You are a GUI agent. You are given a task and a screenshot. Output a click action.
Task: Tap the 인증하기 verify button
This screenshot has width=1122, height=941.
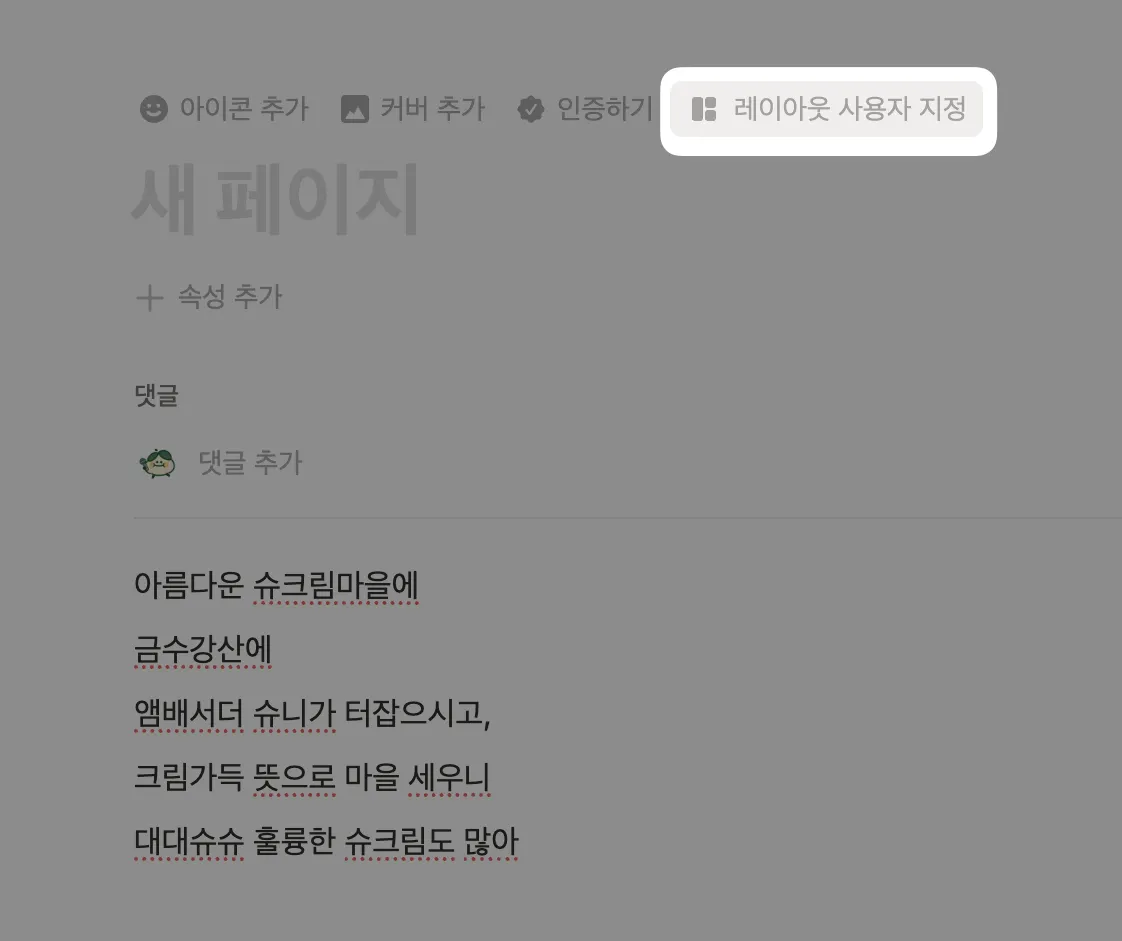pyautogui.click(x=586, y=109)
